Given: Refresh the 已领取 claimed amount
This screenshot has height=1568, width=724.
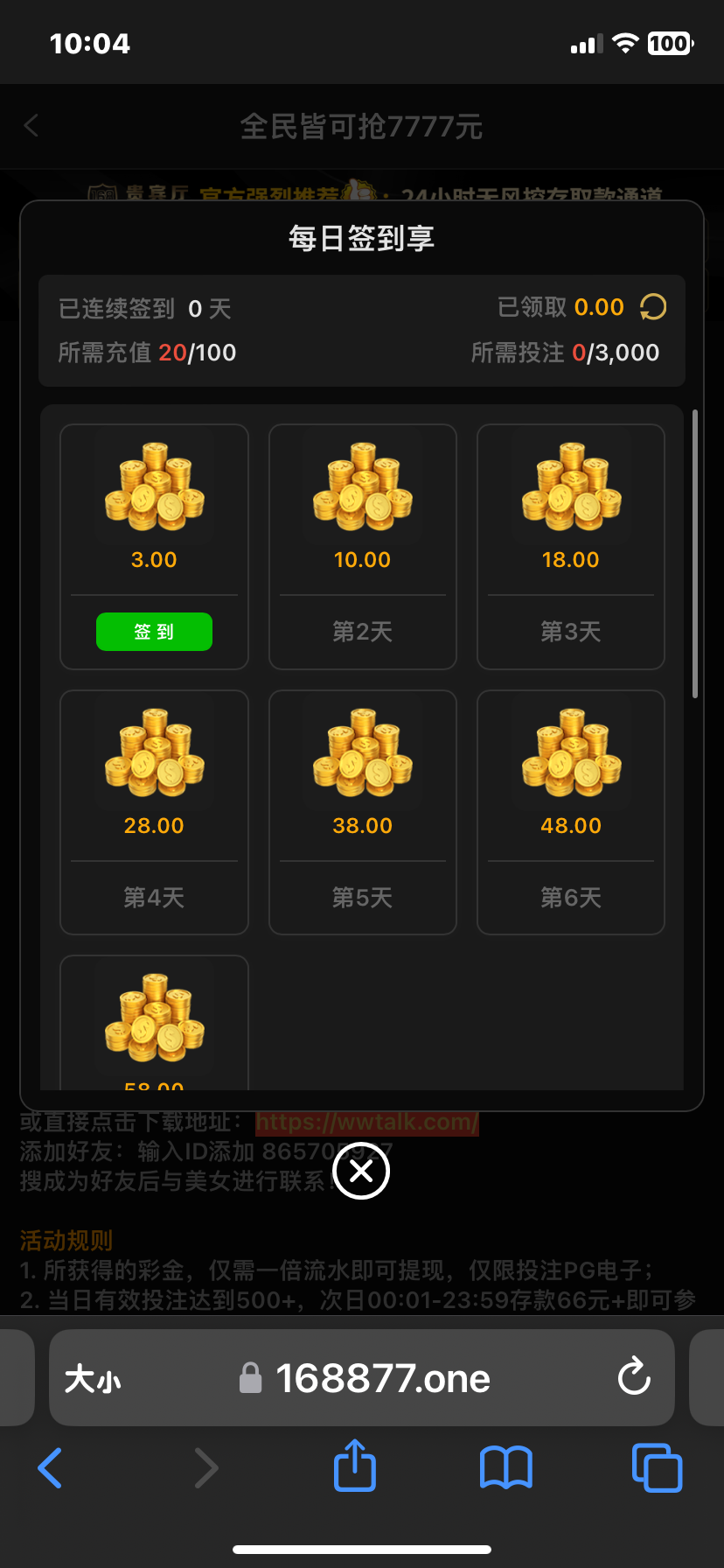Looking at the screenshot, I should coord(653,307).
